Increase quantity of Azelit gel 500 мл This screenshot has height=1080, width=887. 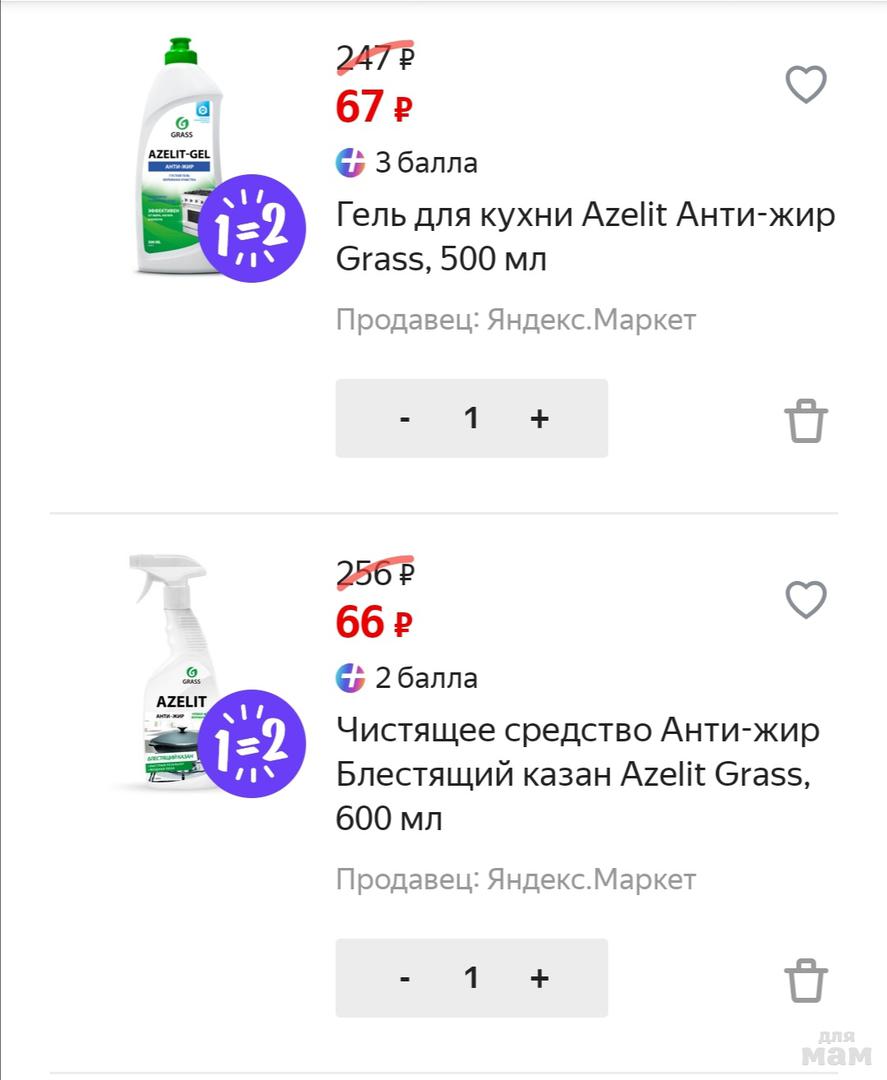pyautogui.click(x=539, y=419)
